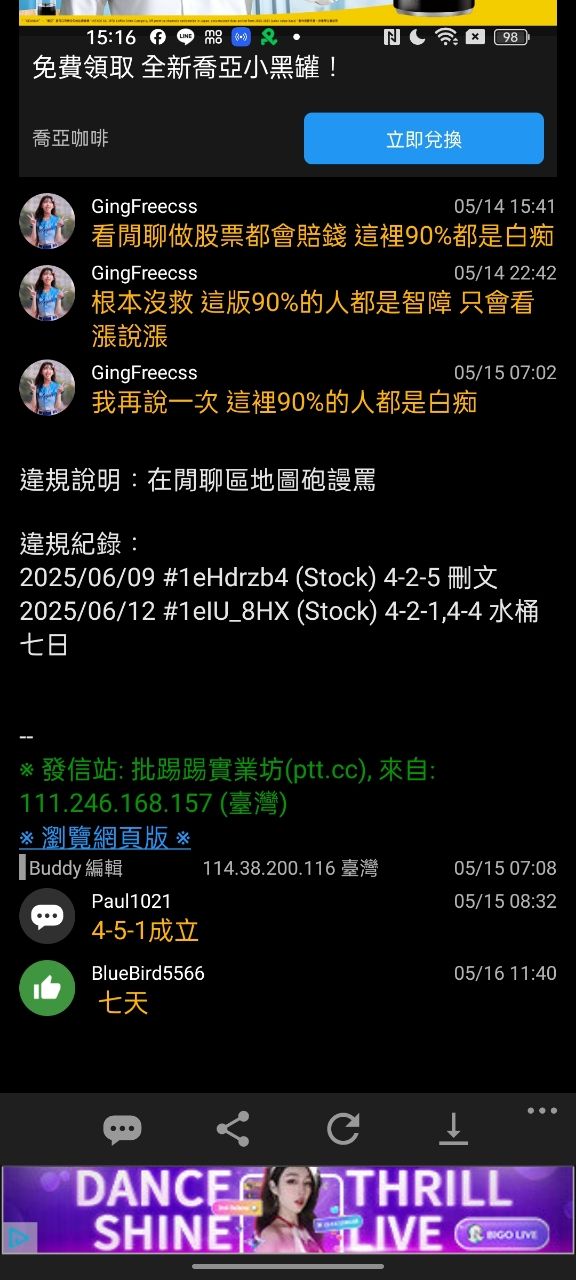Open the three-dot overflow menu
Image resolution: width=576 pixels, height=1280 pixels.
point(542,1111)
